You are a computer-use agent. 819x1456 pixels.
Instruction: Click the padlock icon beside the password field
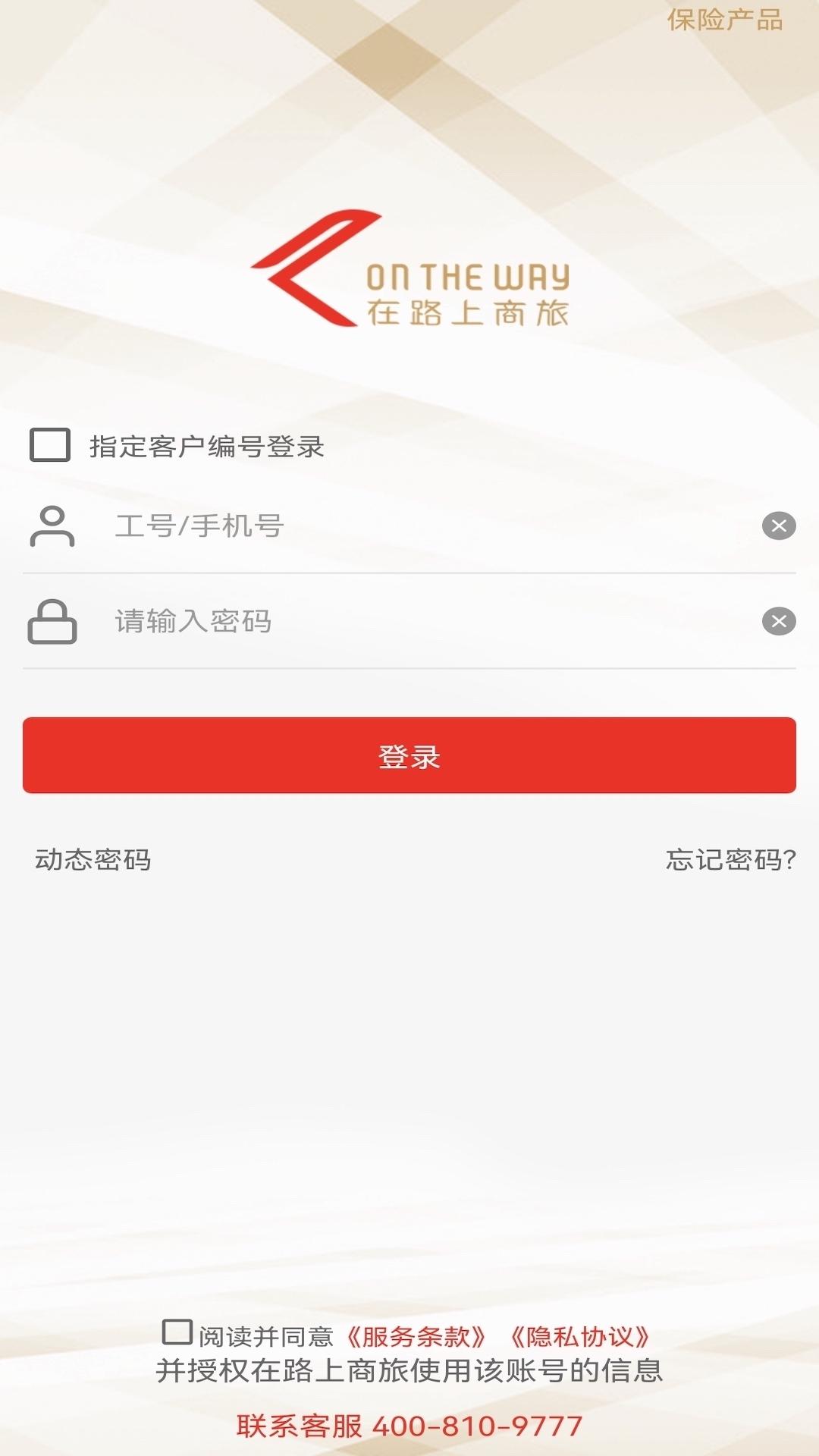tap(53, 623)
